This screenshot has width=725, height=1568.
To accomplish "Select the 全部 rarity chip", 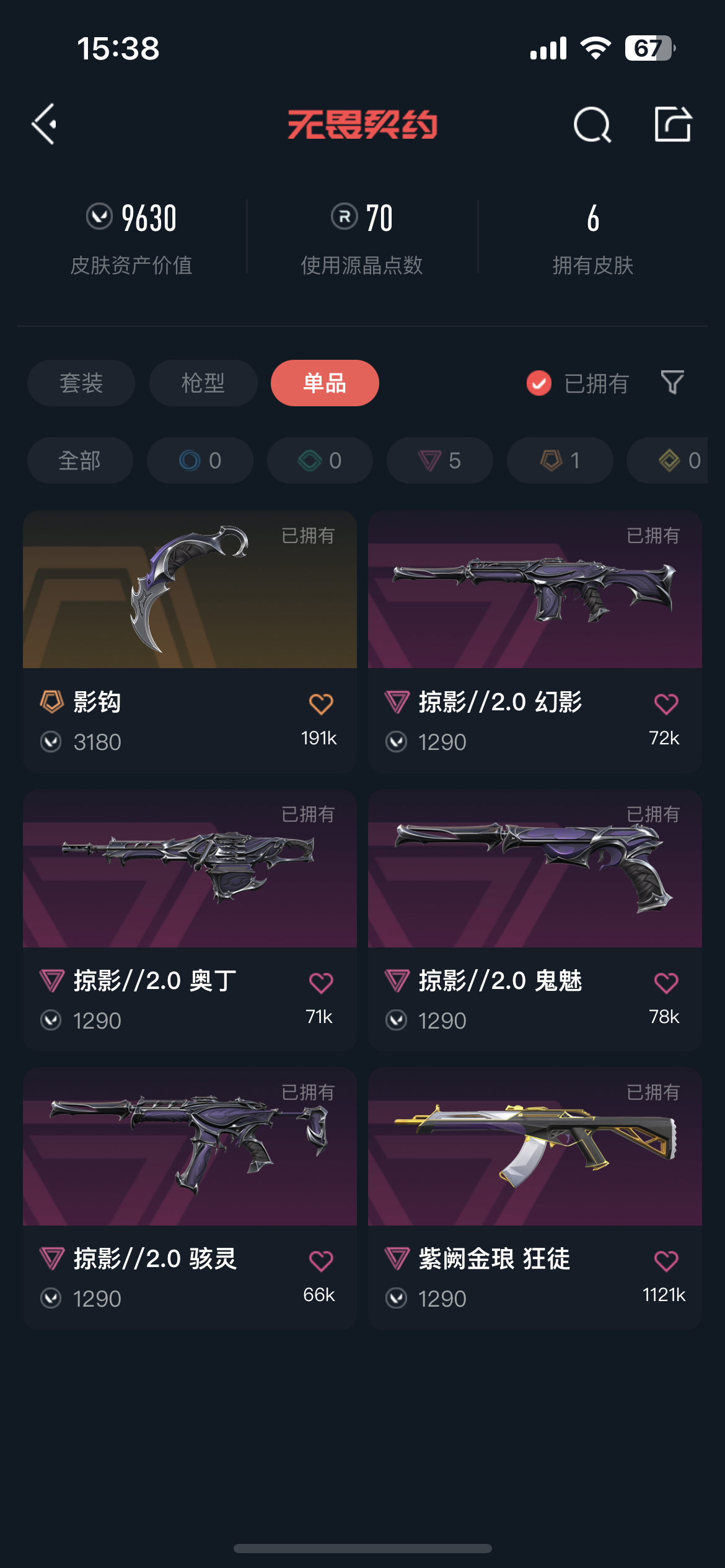I will (80, 460).
